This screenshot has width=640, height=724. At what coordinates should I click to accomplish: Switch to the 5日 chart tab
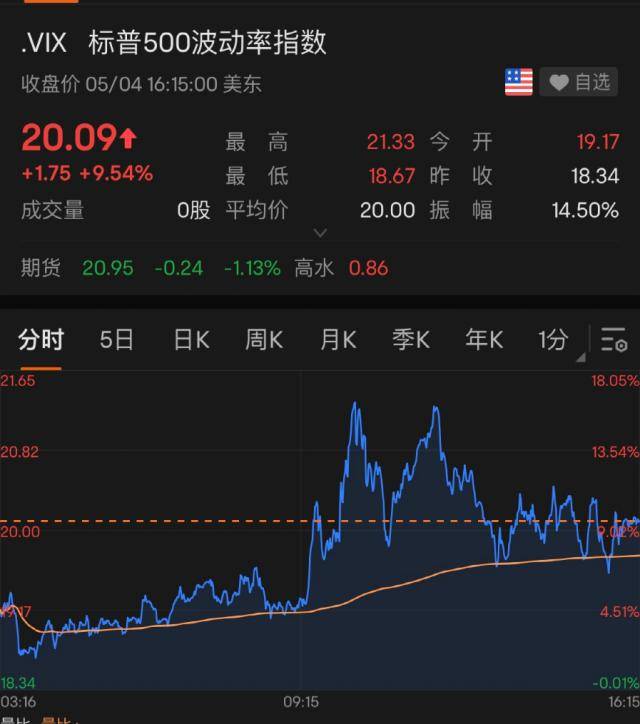116,340
